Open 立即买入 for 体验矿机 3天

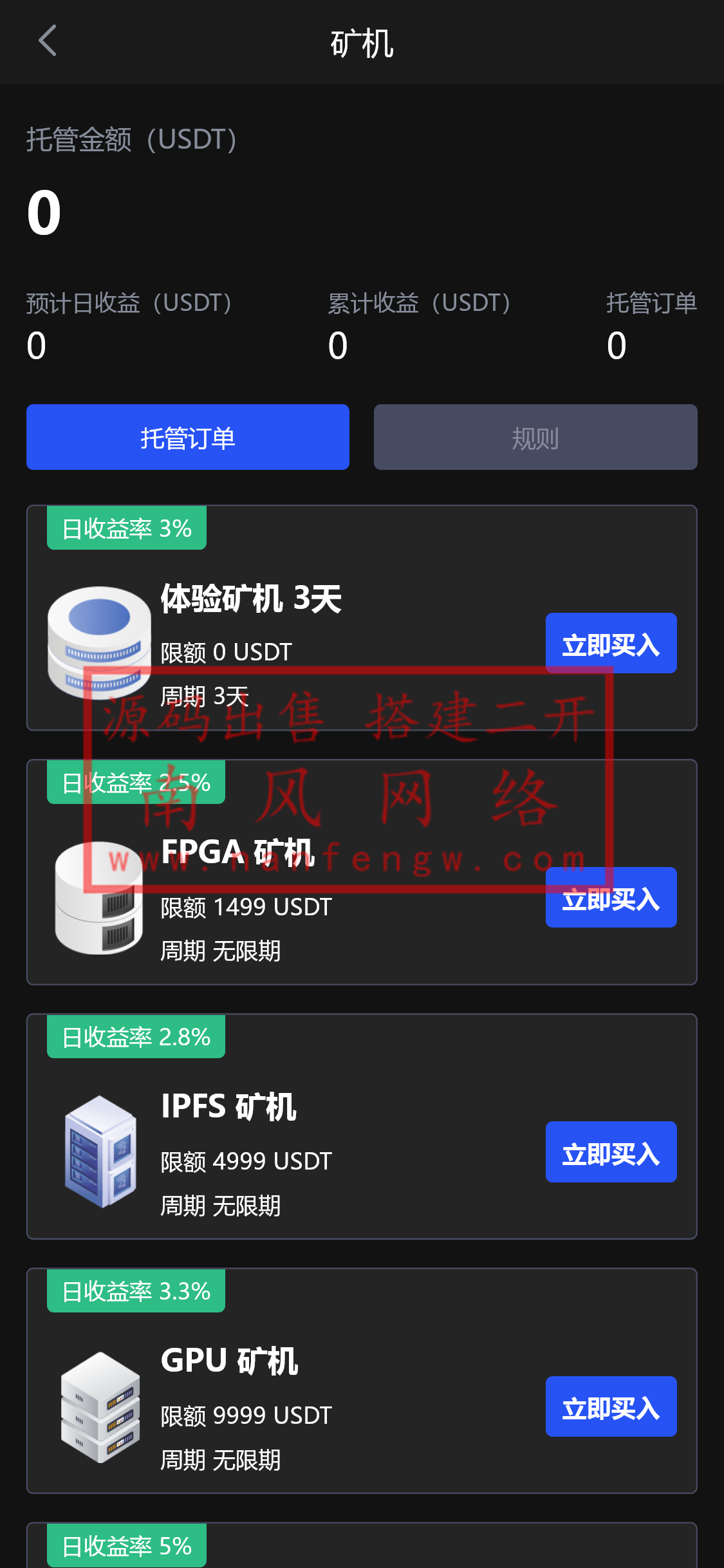click(610, 643)
